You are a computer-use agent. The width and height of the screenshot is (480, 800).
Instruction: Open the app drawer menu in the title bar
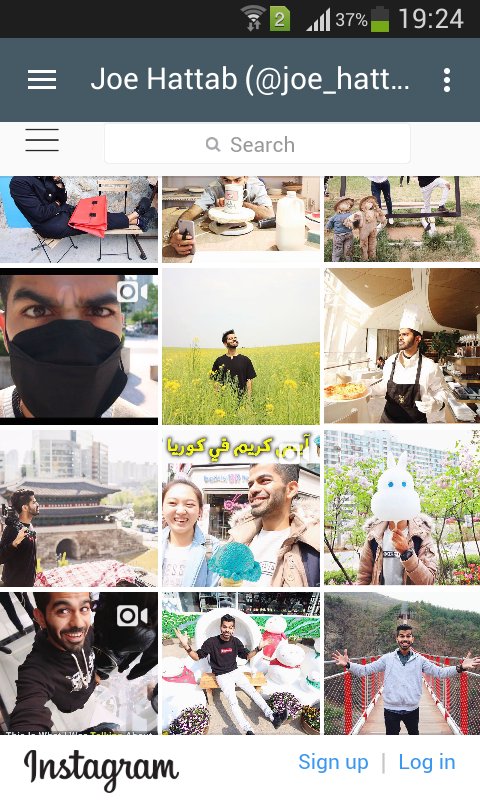coord(42,80)
